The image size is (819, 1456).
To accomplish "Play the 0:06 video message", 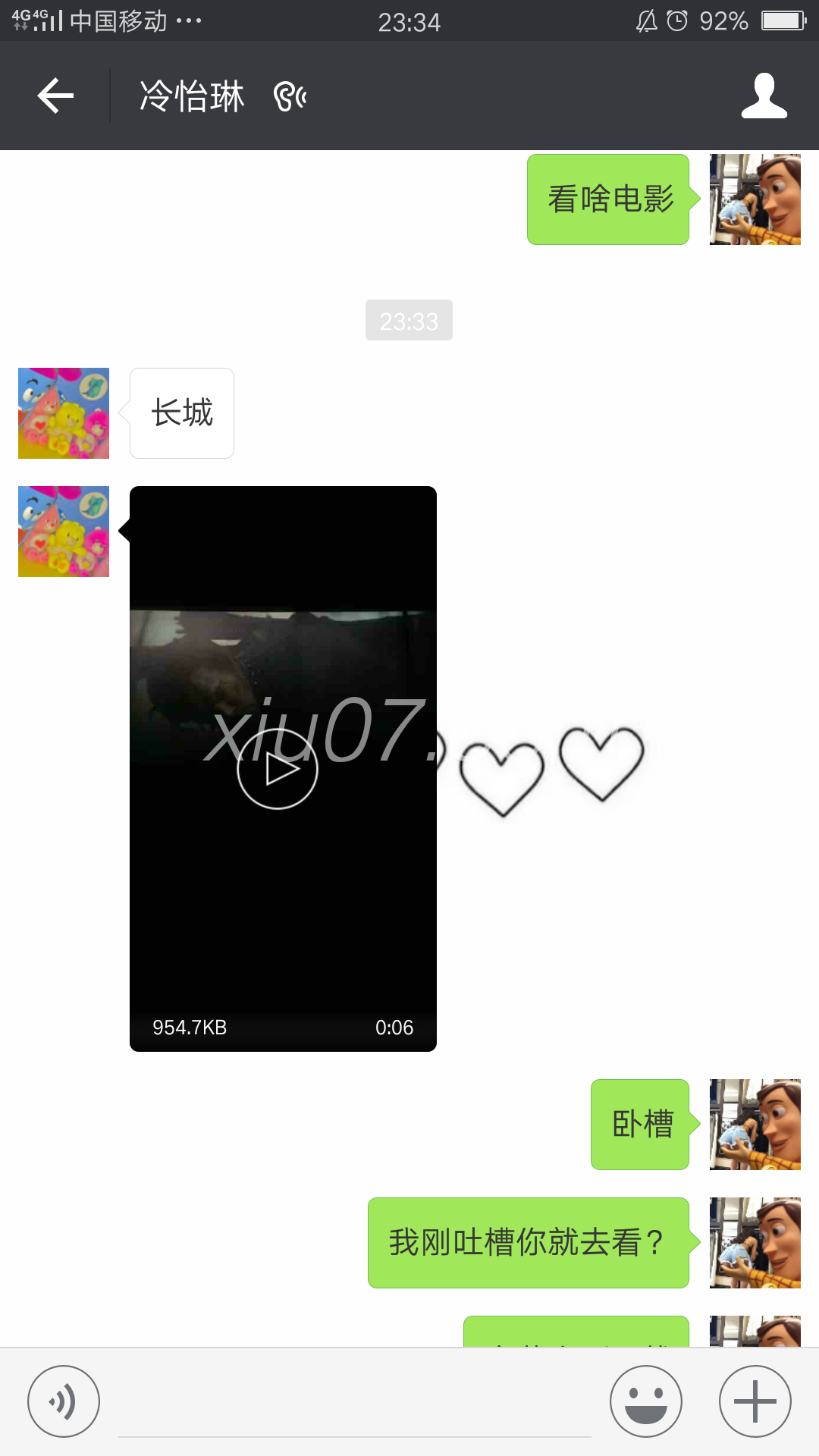I will coord(278,769).
